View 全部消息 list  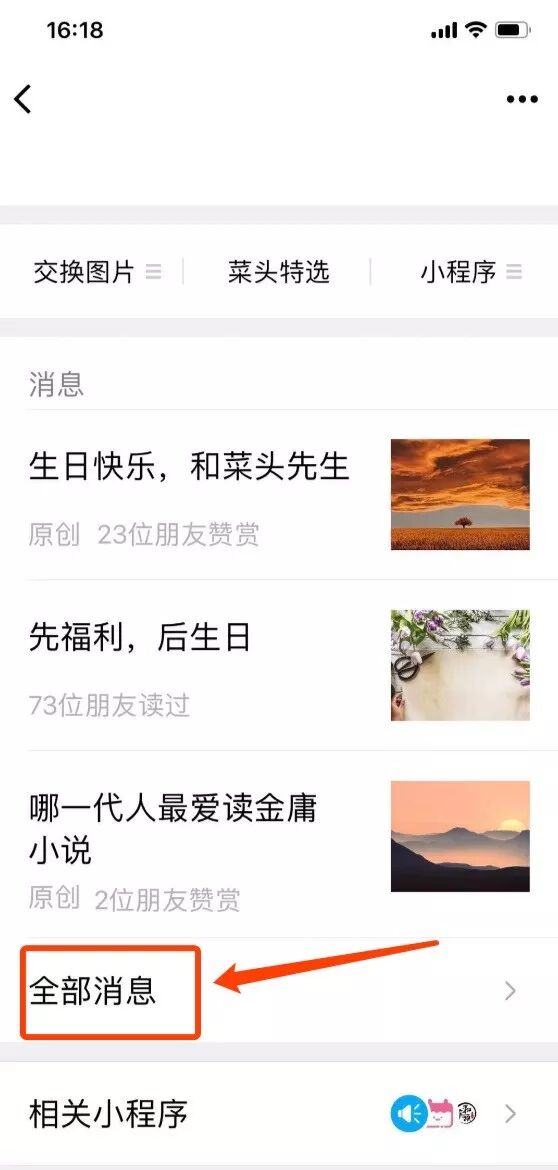pos(279,991)
